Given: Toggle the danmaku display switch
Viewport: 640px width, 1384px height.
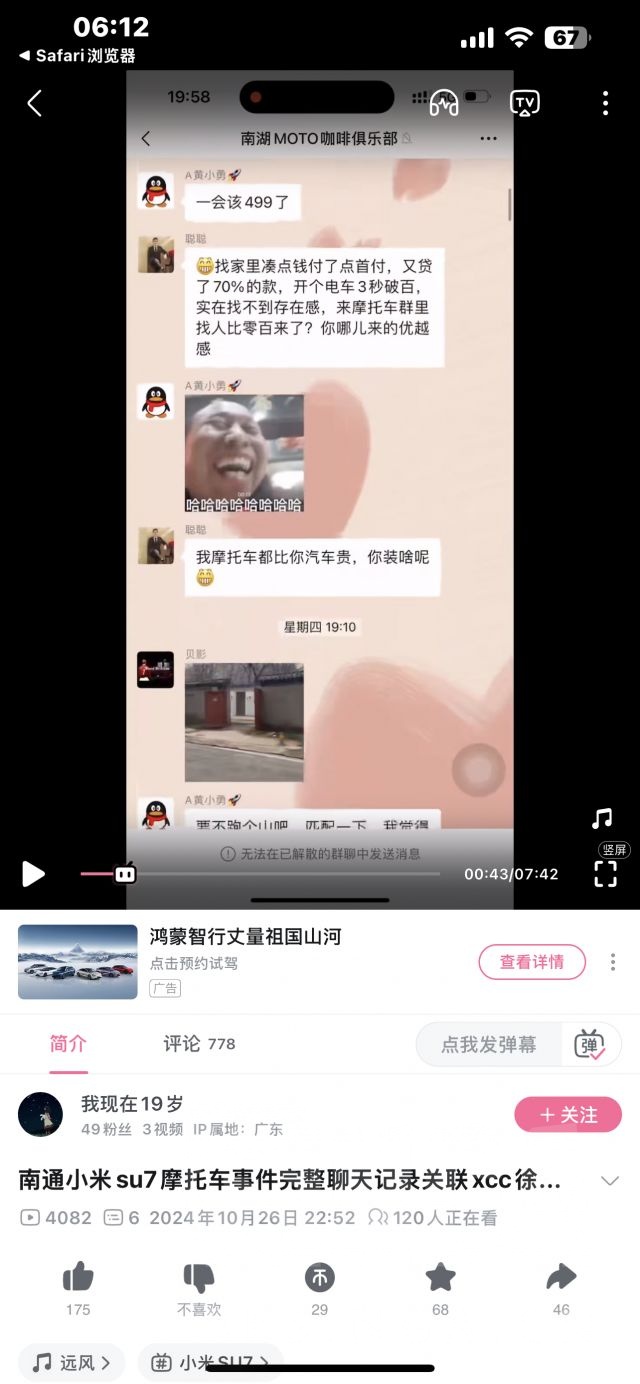Looking at the screenshot, I should (x=590, y=1044).
